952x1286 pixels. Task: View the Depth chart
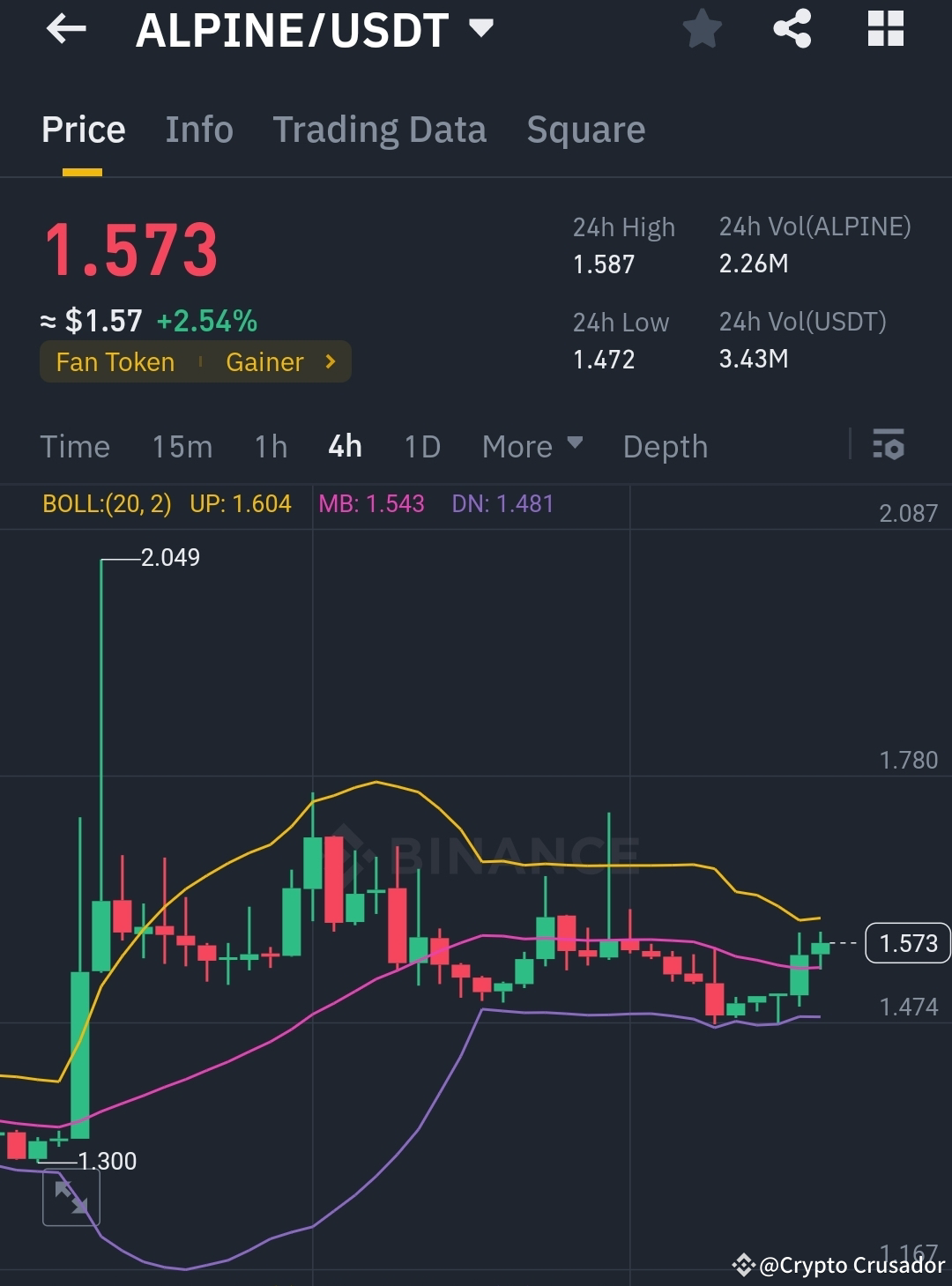pos(665,446)
